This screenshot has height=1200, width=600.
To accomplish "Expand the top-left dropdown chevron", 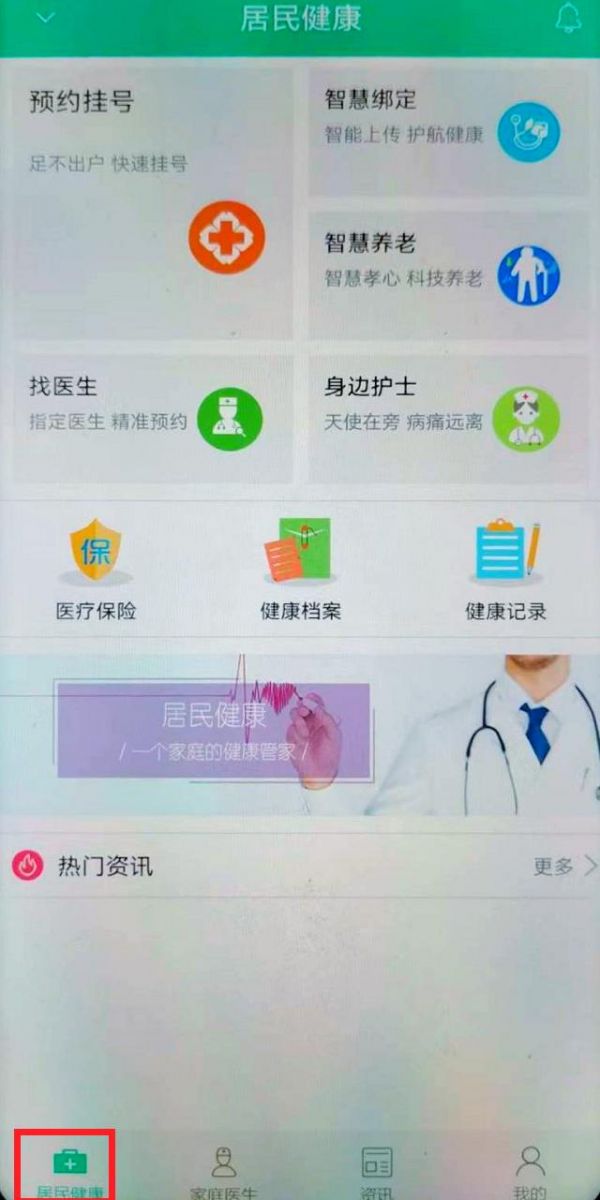I will [x=46, y=17].
